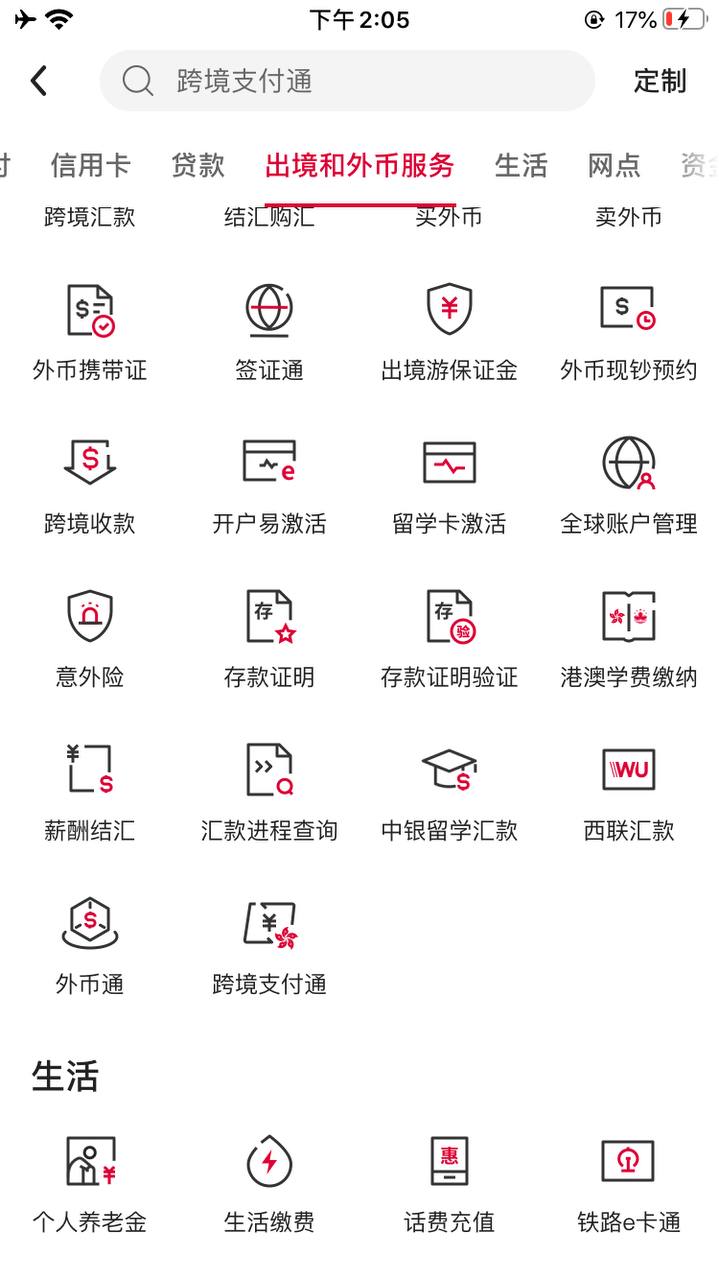
Task: Open 港澳学费缴纳 service
Action: coord(629,638)
